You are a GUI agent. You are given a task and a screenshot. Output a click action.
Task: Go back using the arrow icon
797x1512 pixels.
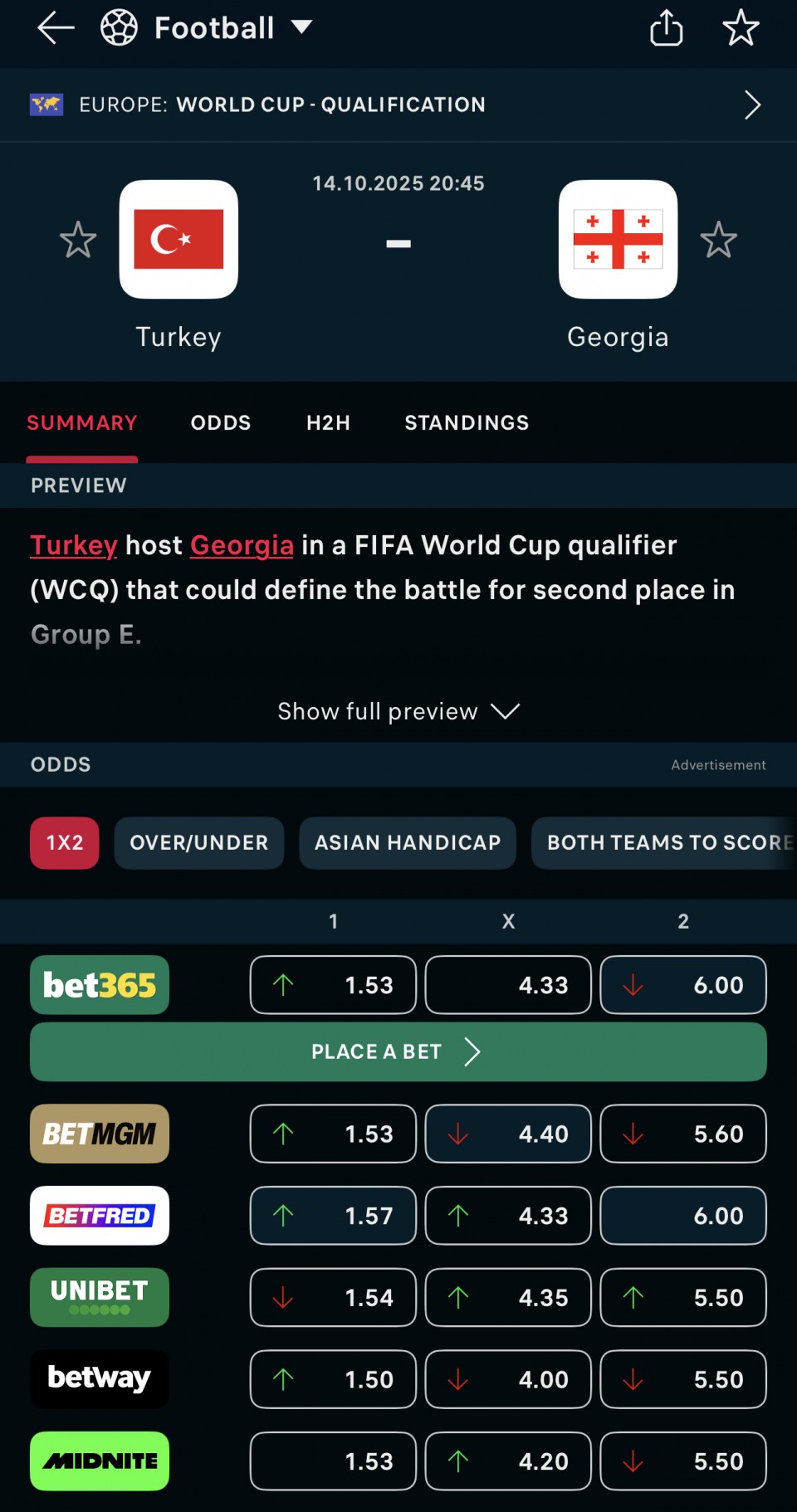56,28
